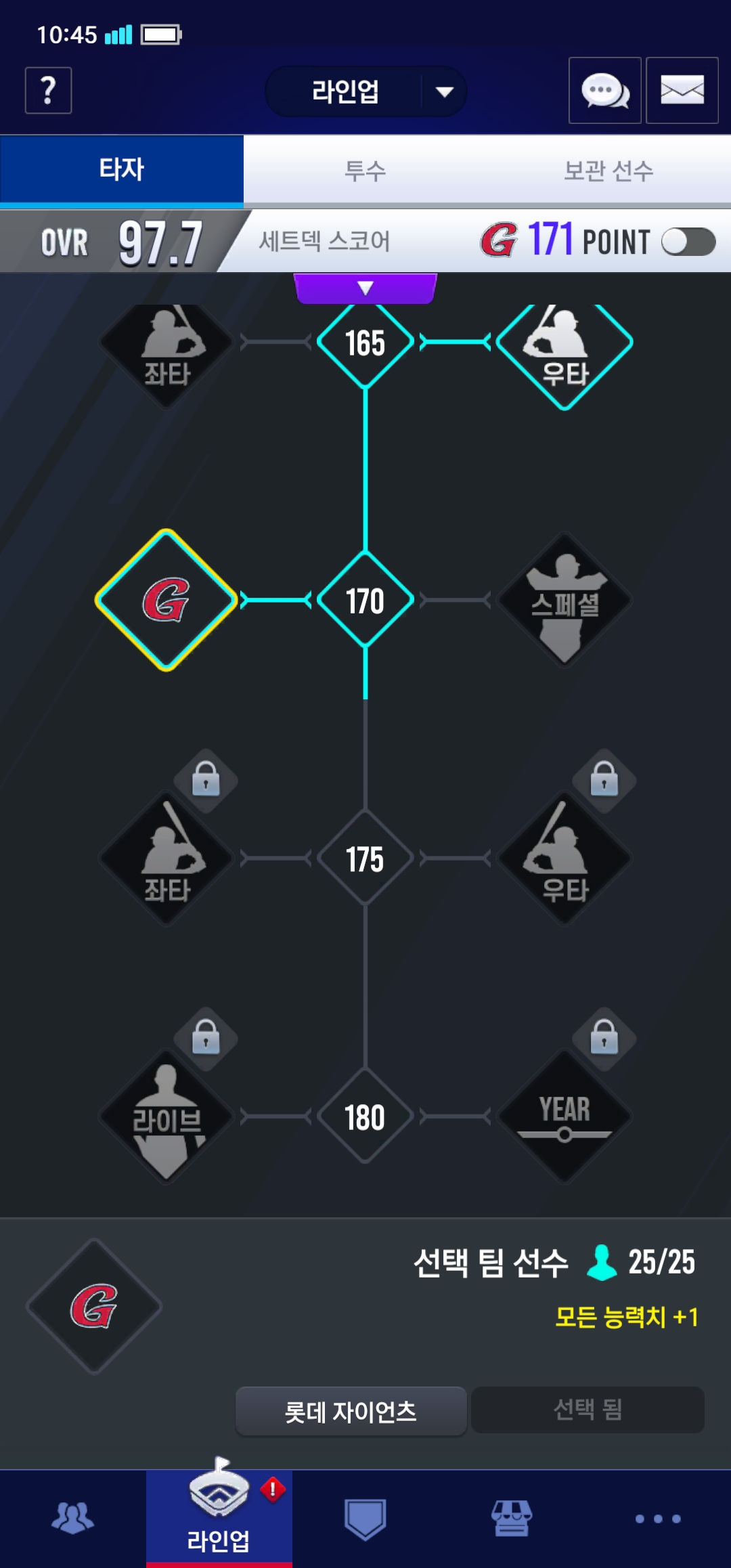Select the Giants team node next to 170

coord(167,600)
